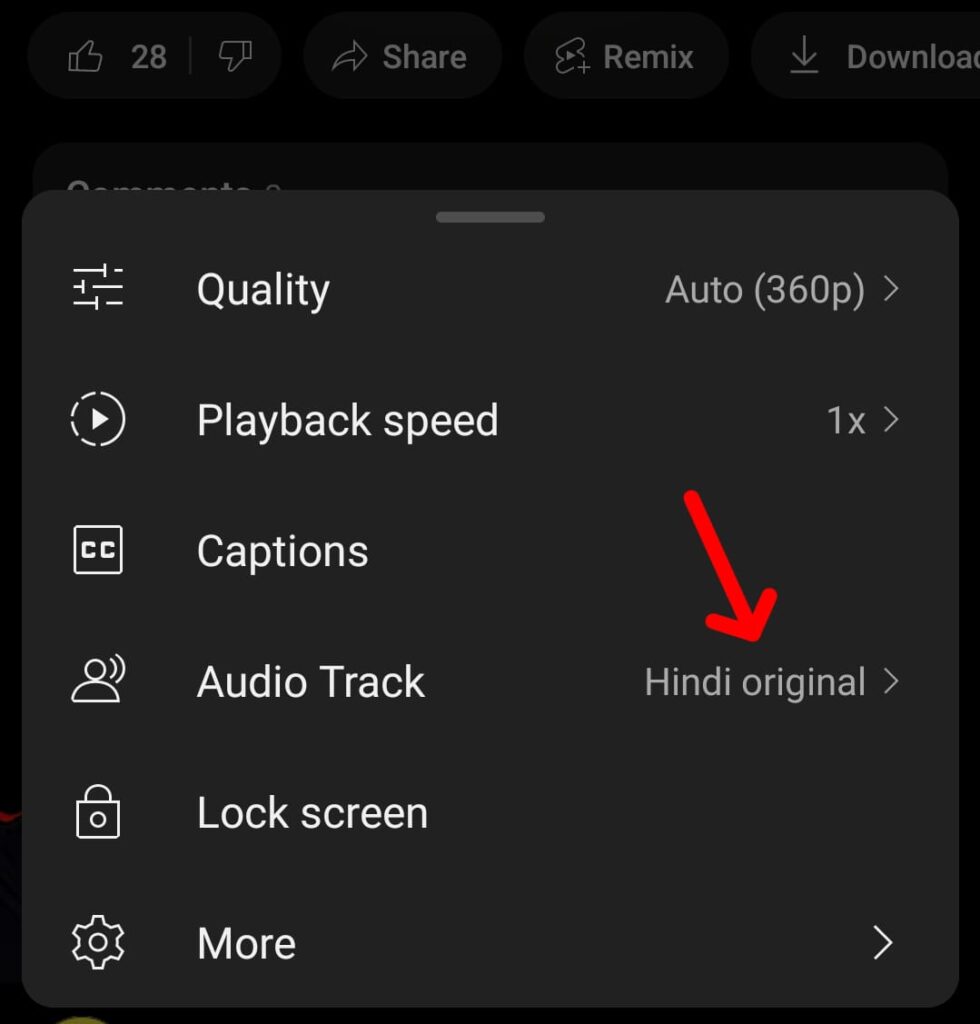
Task: Click the CC Captions icon
Action: point(96,550)
